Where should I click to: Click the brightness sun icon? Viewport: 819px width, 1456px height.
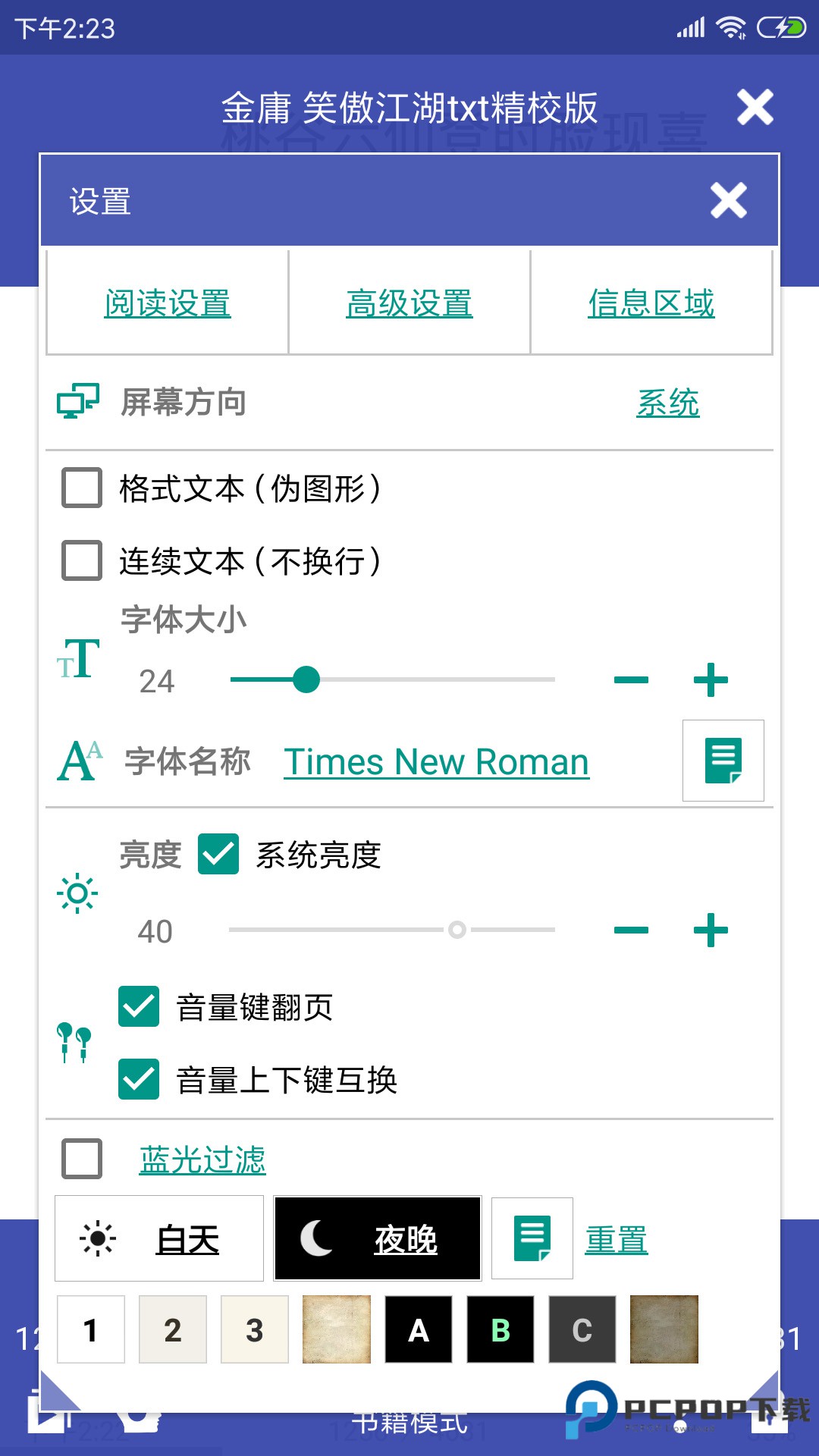click(x=77, y=893)
